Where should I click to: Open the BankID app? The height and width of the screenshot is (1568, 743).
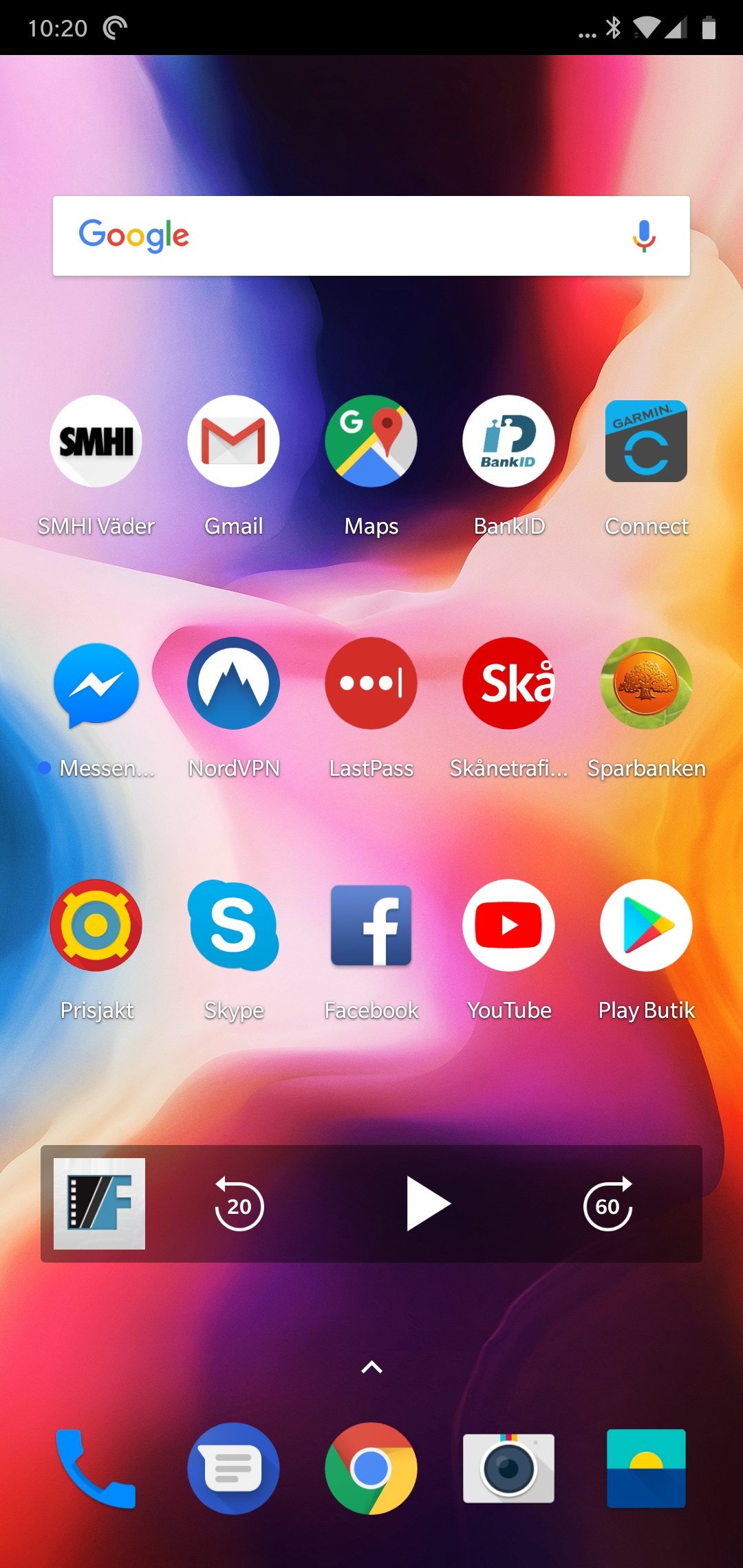509,442
